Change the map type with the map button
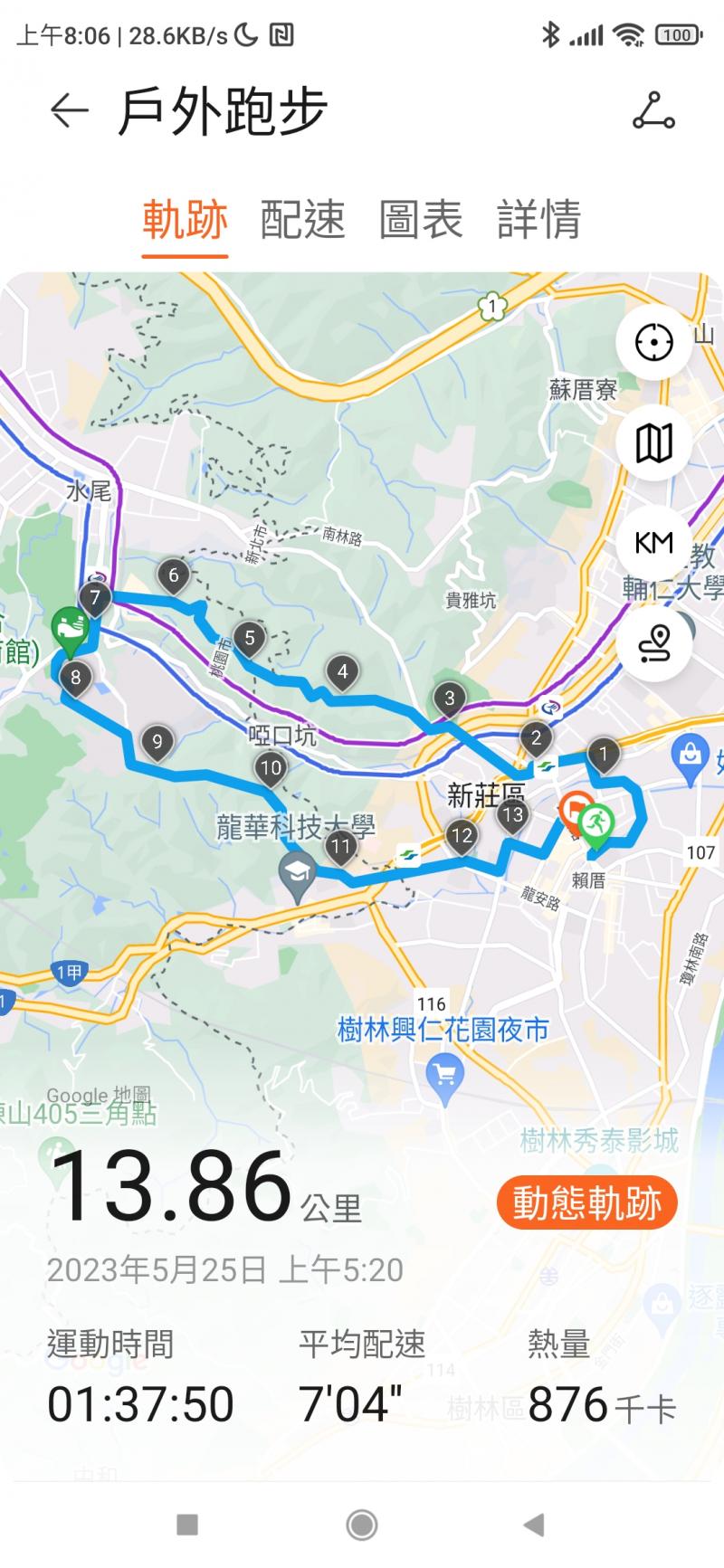Image resolution: width=724 pixels, height=1568 pixels. point(653,443)
